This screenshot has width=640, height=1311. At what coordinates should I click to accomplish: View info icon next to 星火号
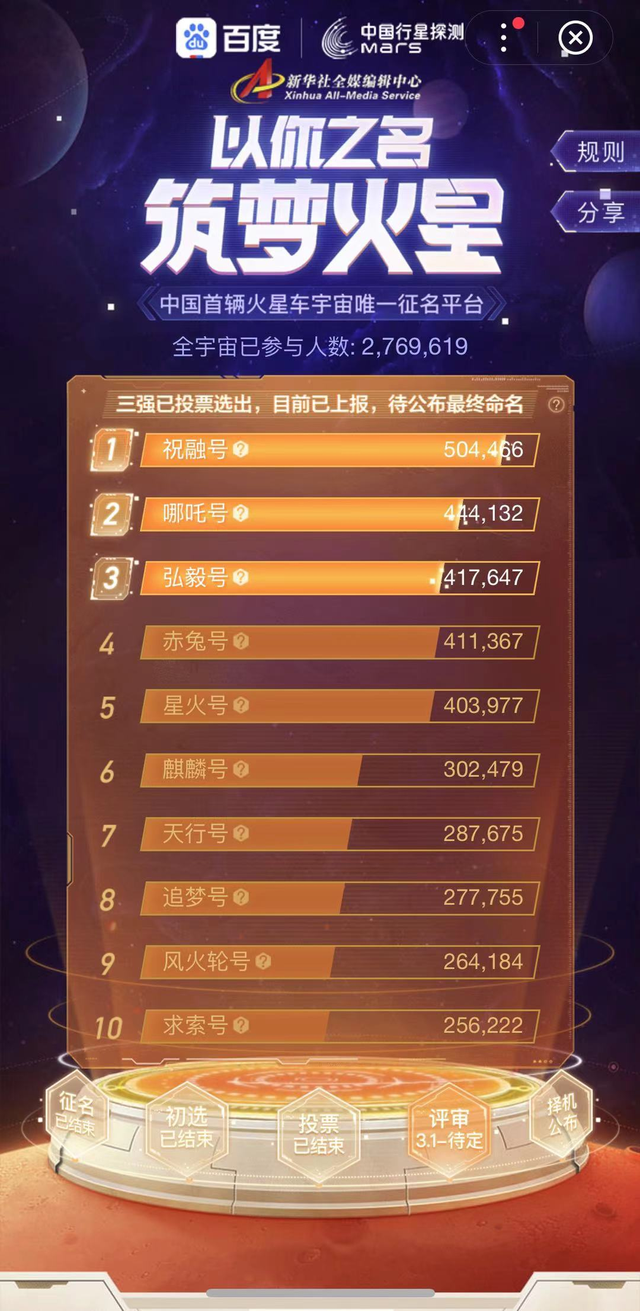[241, 706]
